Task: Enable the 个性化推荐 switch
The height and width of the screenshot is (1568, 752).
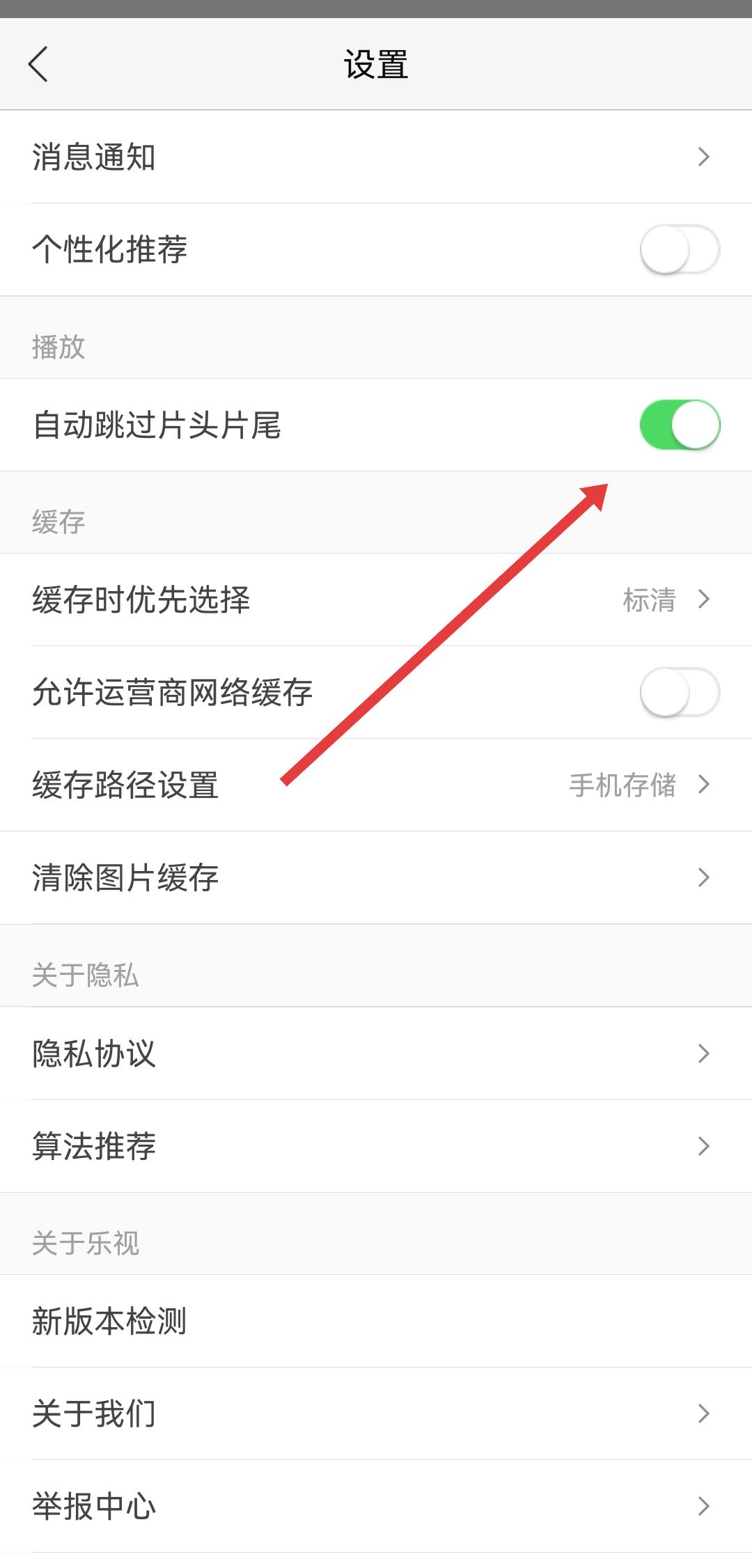Action: 679,249
